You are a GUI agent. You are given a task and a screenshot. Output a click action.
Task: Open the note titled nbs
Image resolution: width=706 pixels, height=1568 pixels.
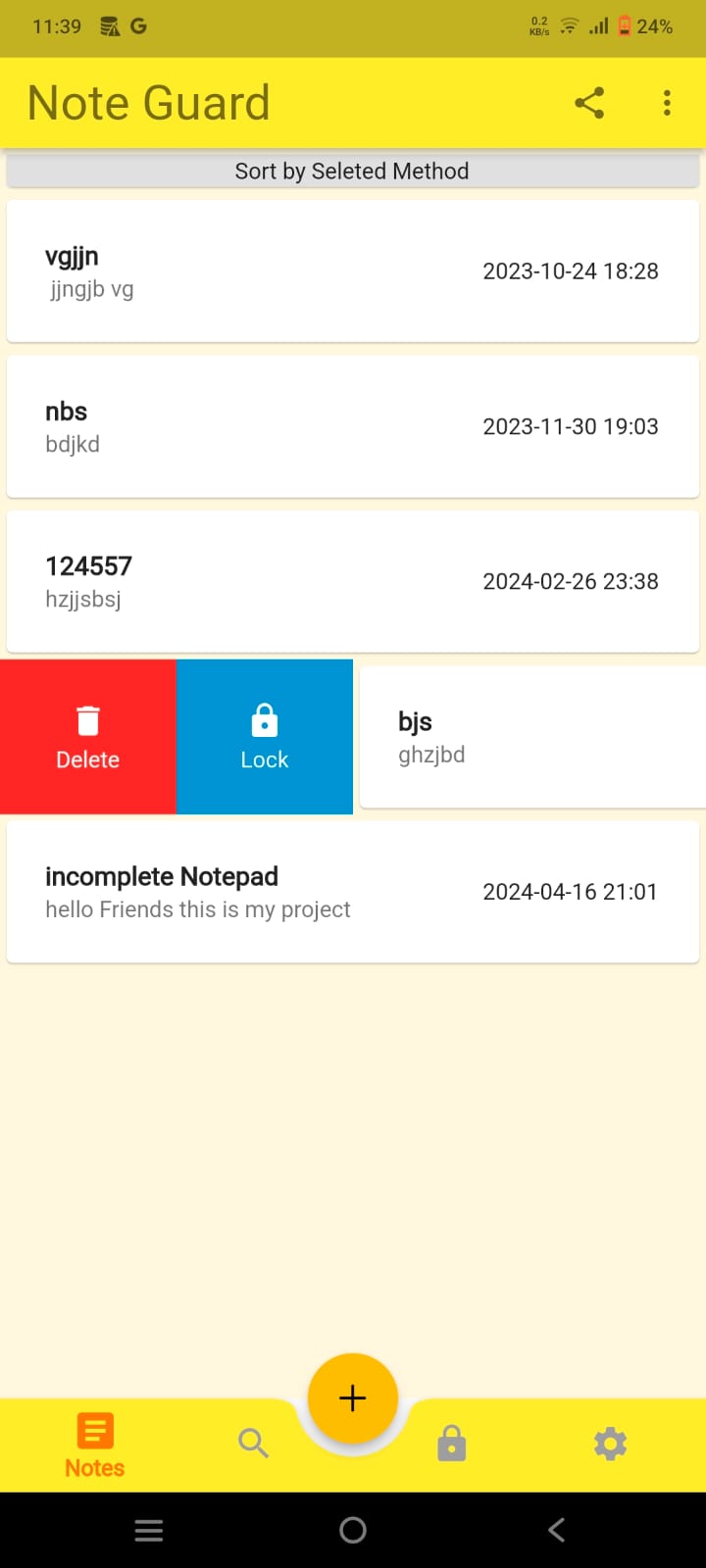click(x=352, y=425)
